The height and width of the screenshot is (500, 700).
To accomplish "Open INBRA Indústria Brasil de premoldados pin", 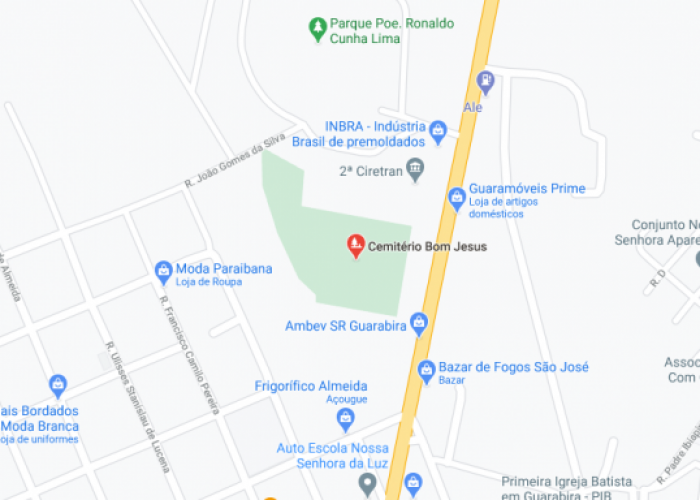I will (437, 130).
